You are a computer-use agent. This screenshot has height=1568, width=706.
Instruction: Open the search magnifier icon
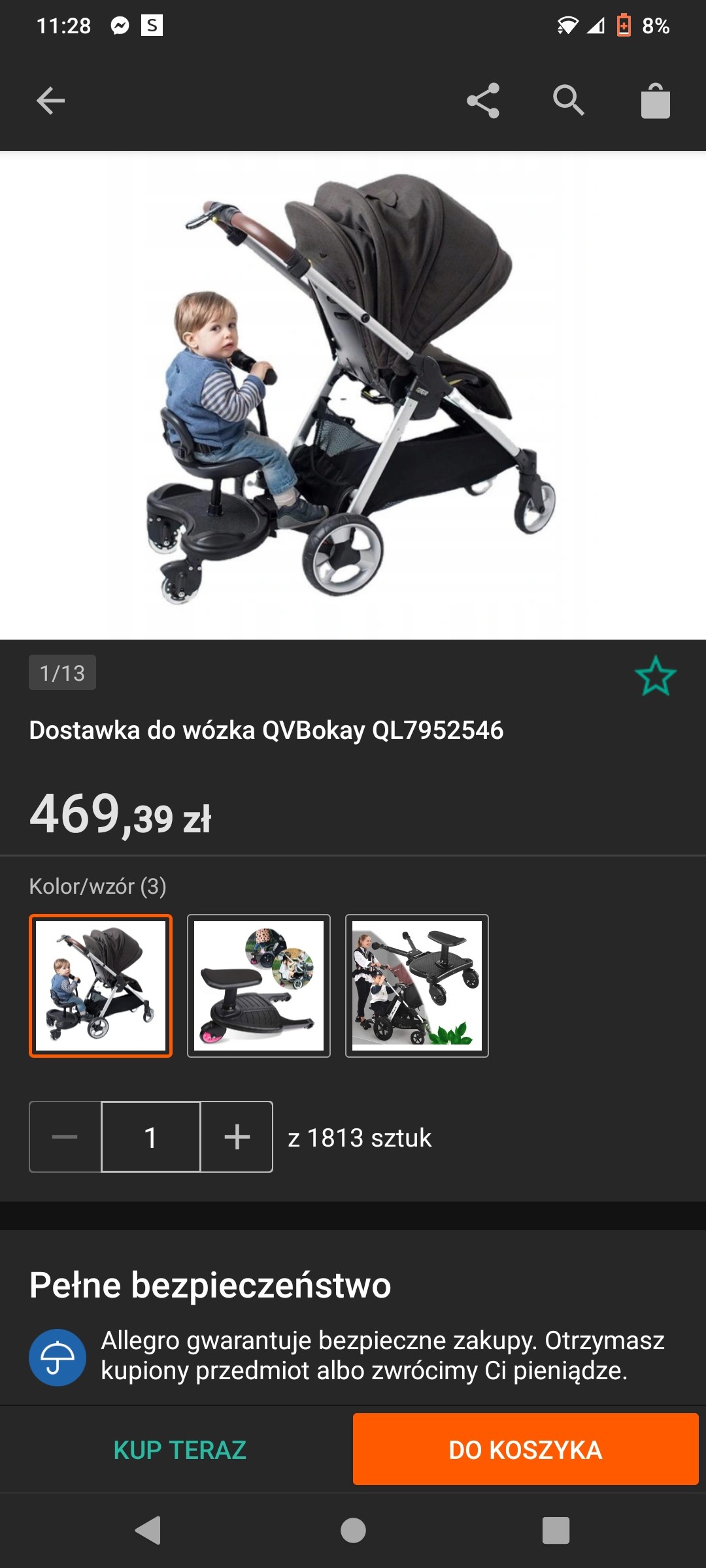tap(569, 101)
